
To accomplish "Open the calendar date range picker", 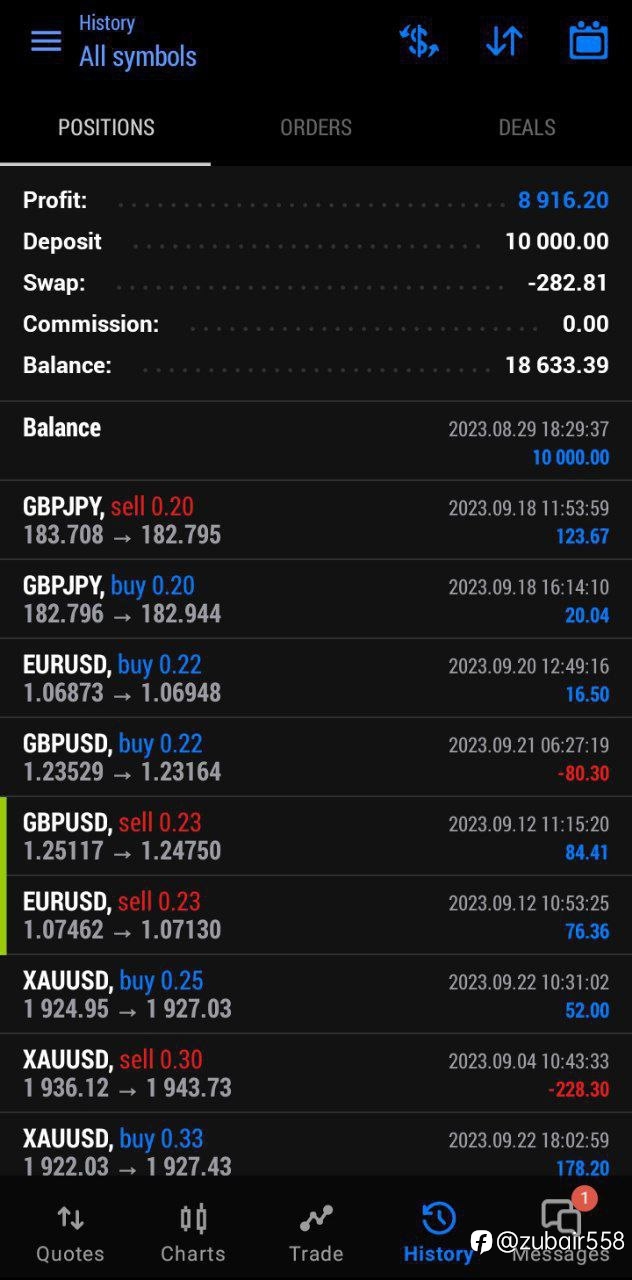I will [588, 41].
